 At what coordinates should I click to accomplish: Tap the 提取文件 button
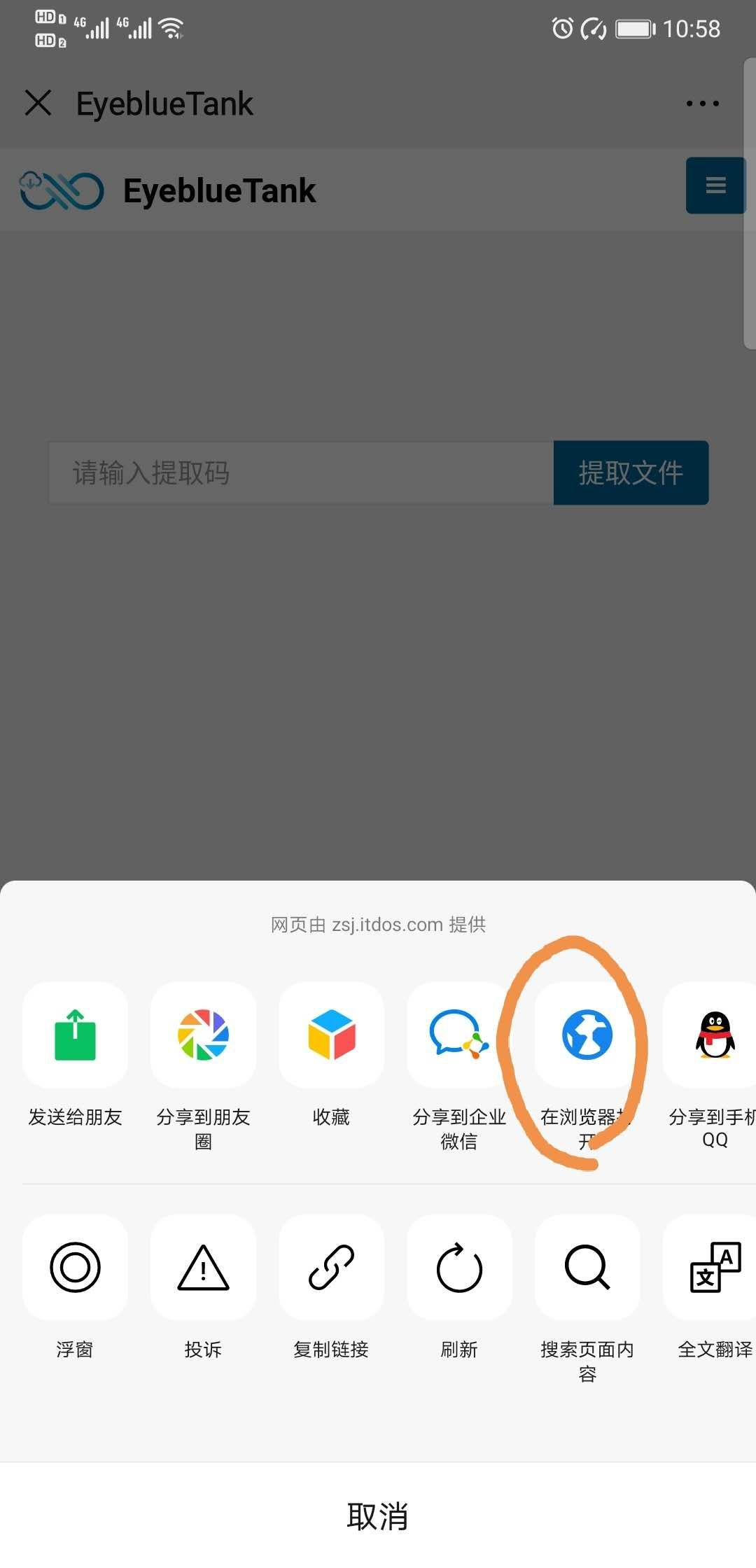[631, 472]
